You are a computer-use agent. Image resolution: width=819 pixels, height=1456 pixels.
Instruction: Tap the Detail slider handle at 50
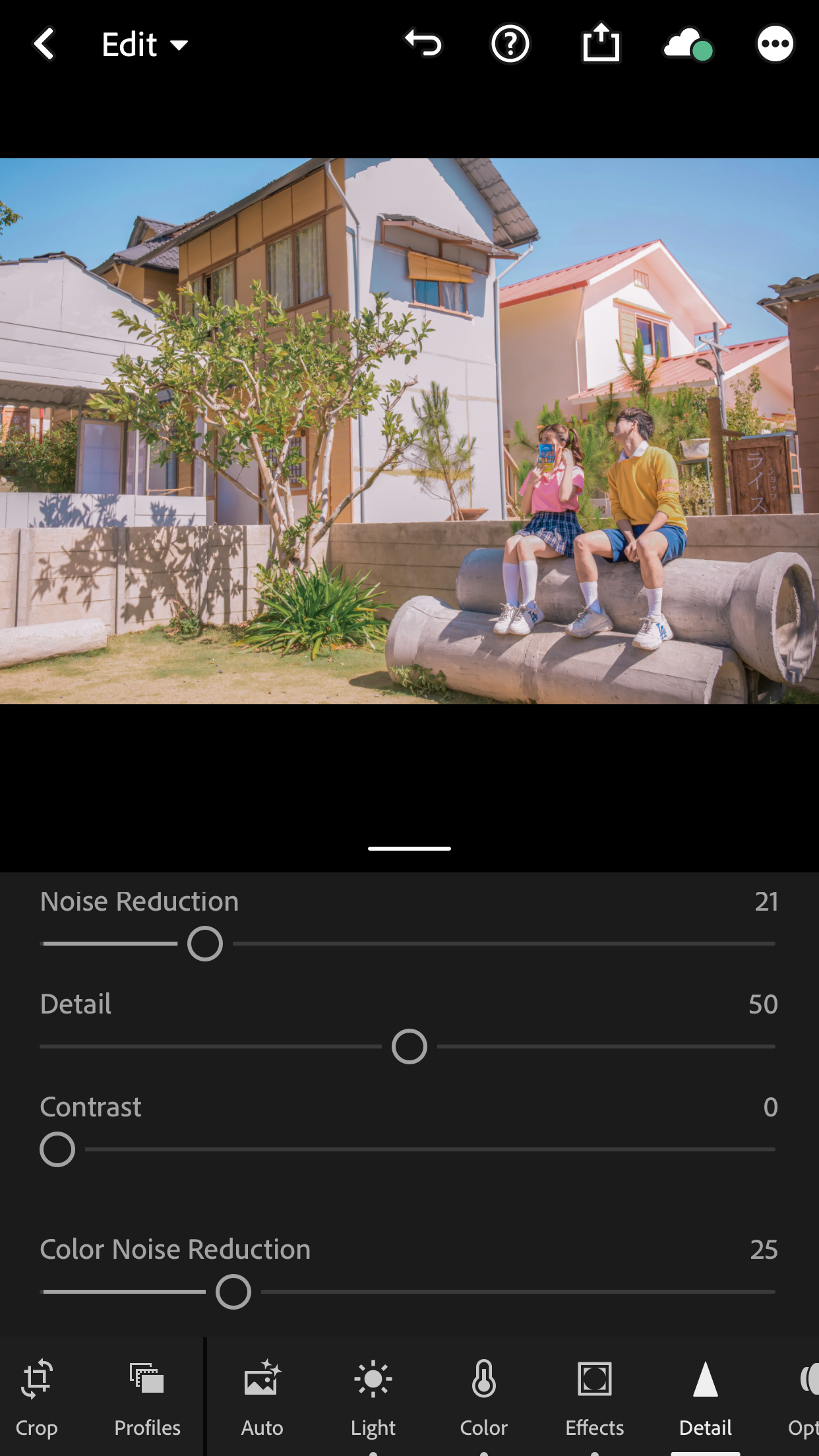409,1046
